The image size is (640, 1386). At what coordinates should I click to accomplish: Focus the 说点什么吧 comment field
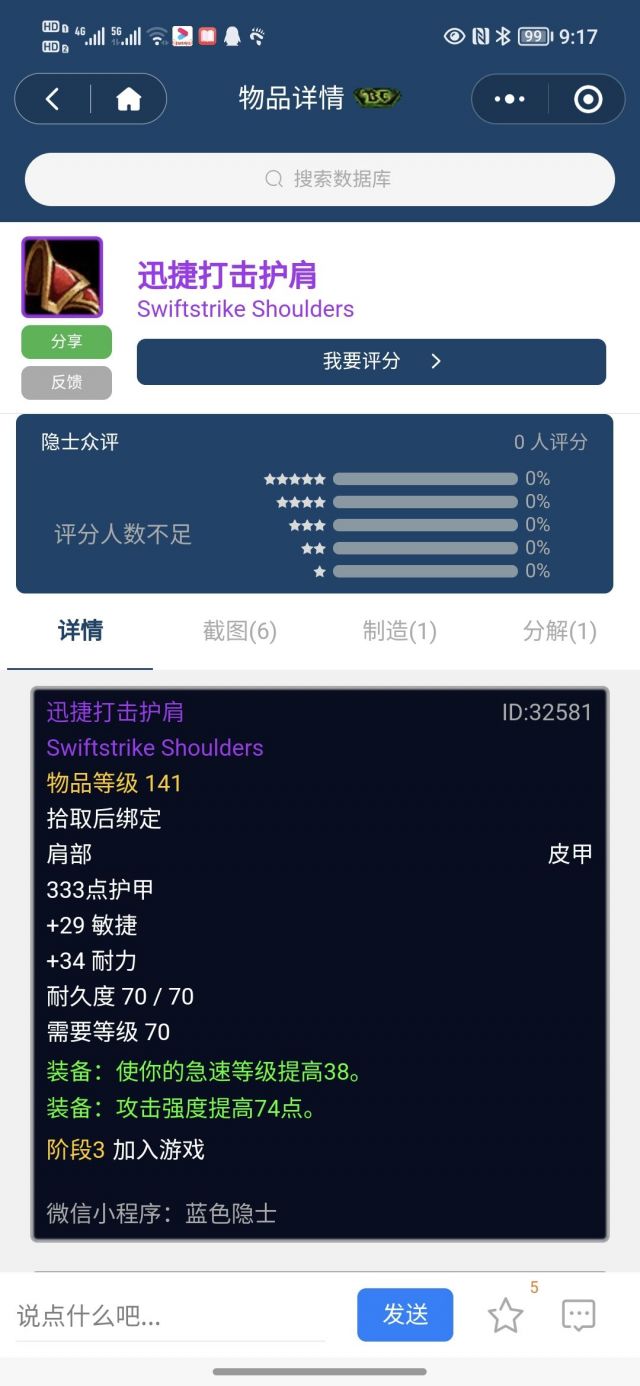click(170, 1315)
